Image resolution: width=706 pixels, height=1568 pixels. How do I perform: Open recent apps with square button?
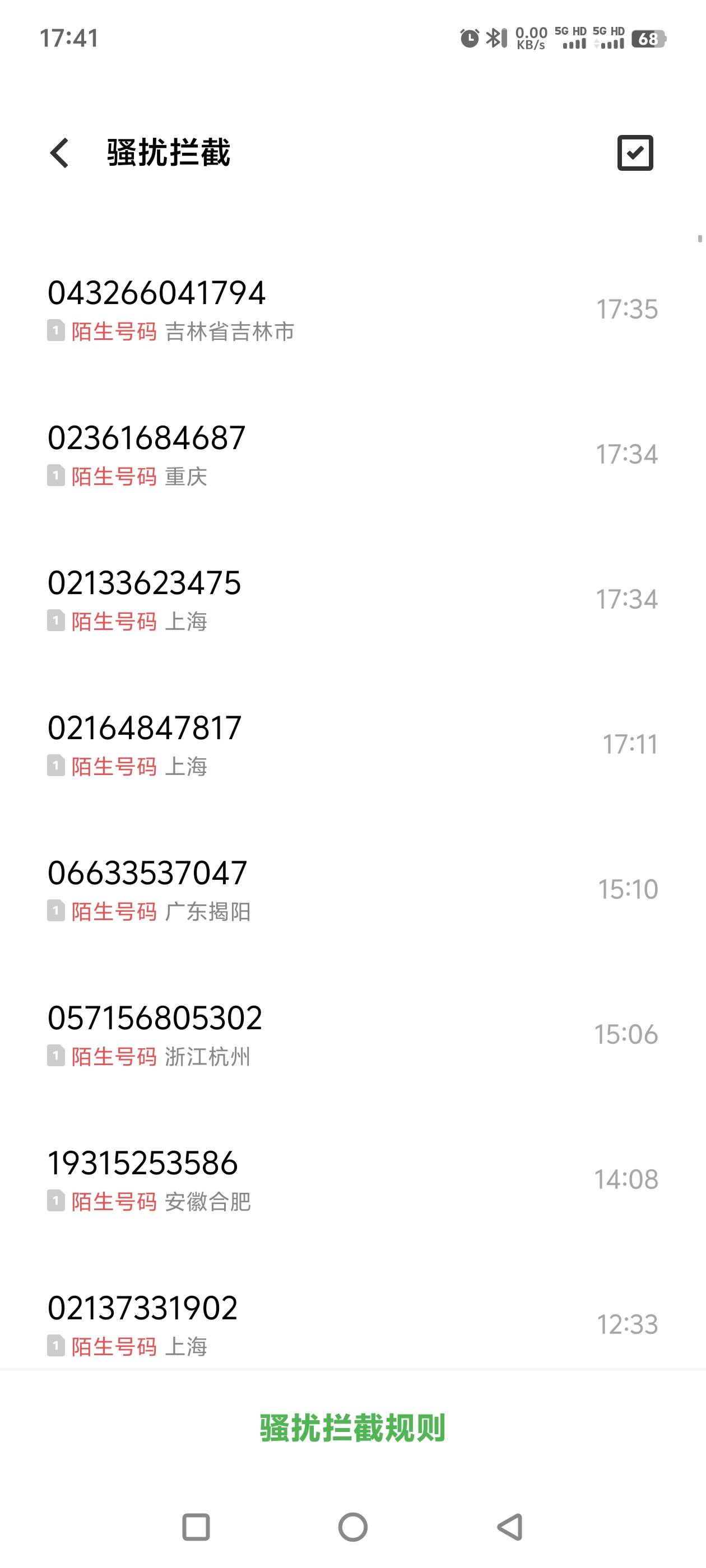[196, 1527]
